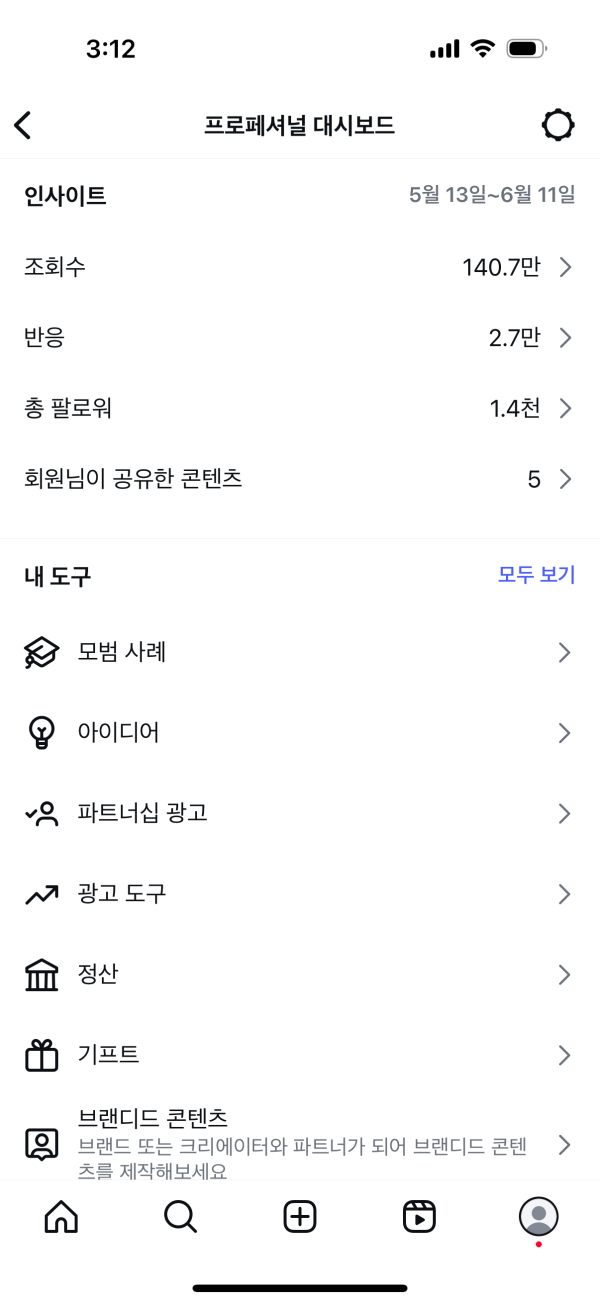
Task: Go back using the top-left arrow
Action: [23, 125]
